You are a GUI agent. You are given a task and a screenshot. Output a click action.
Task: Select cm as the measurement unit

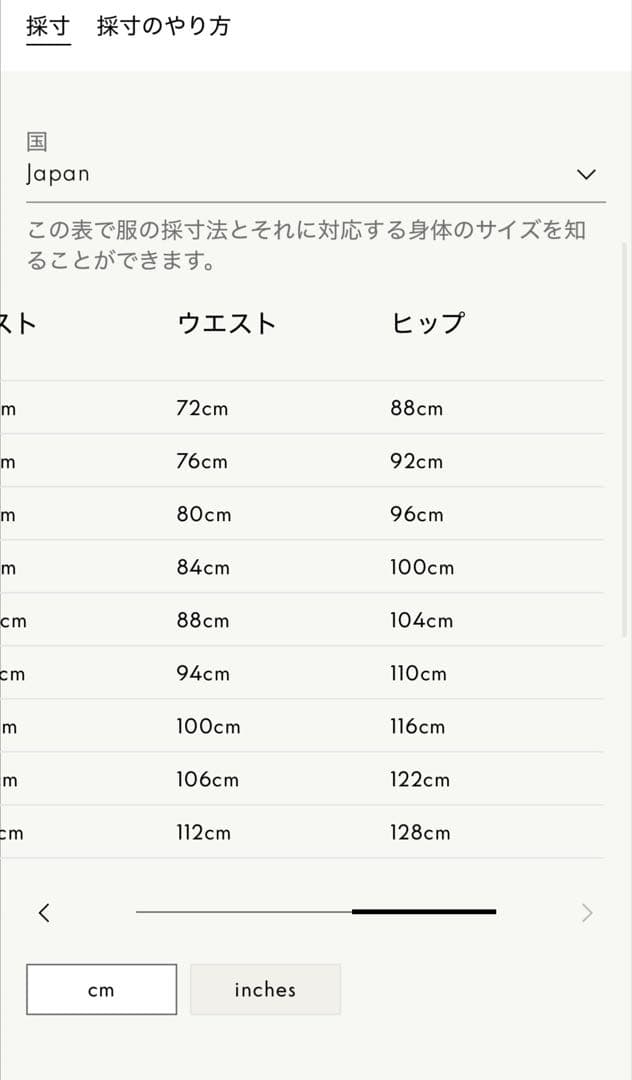click(101, 990)
